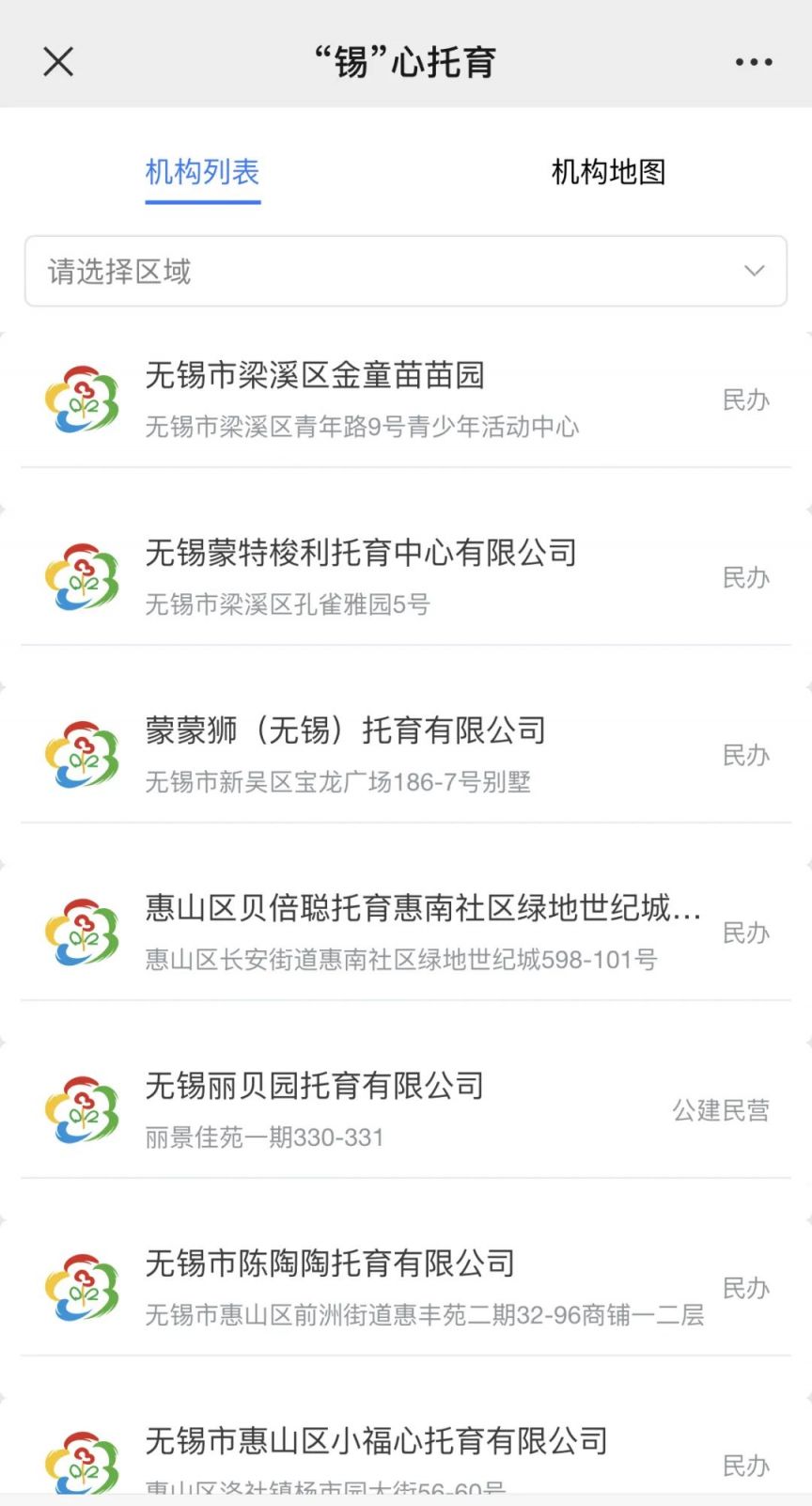Open 无锡丽贝园托育有限公司 entry
The image size is (812, 1506).
[x=405, y=1110]
